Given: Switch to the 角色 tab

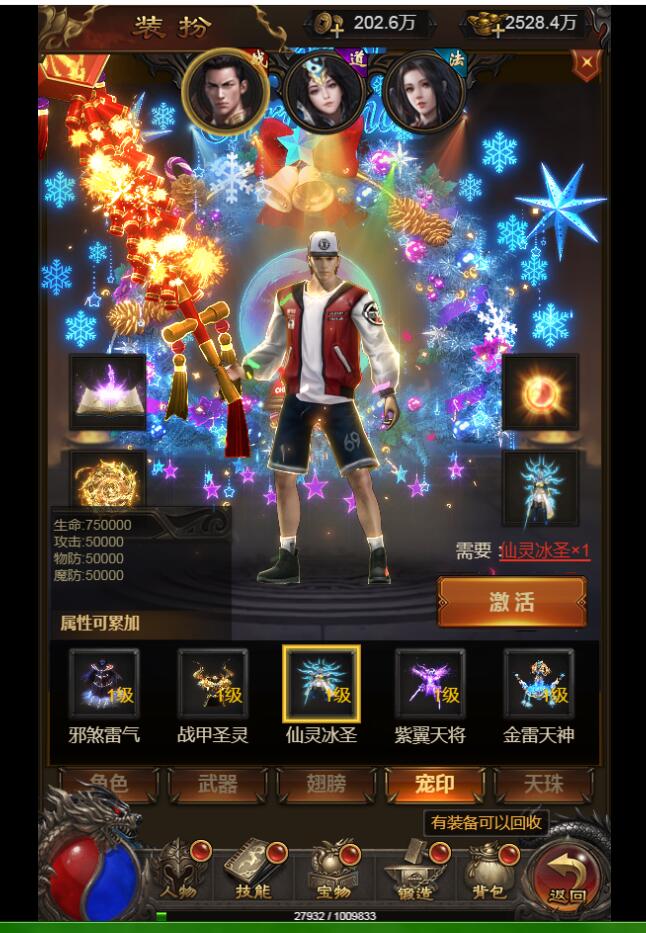Looking at the screenshot, I should (x=108, y=785).
